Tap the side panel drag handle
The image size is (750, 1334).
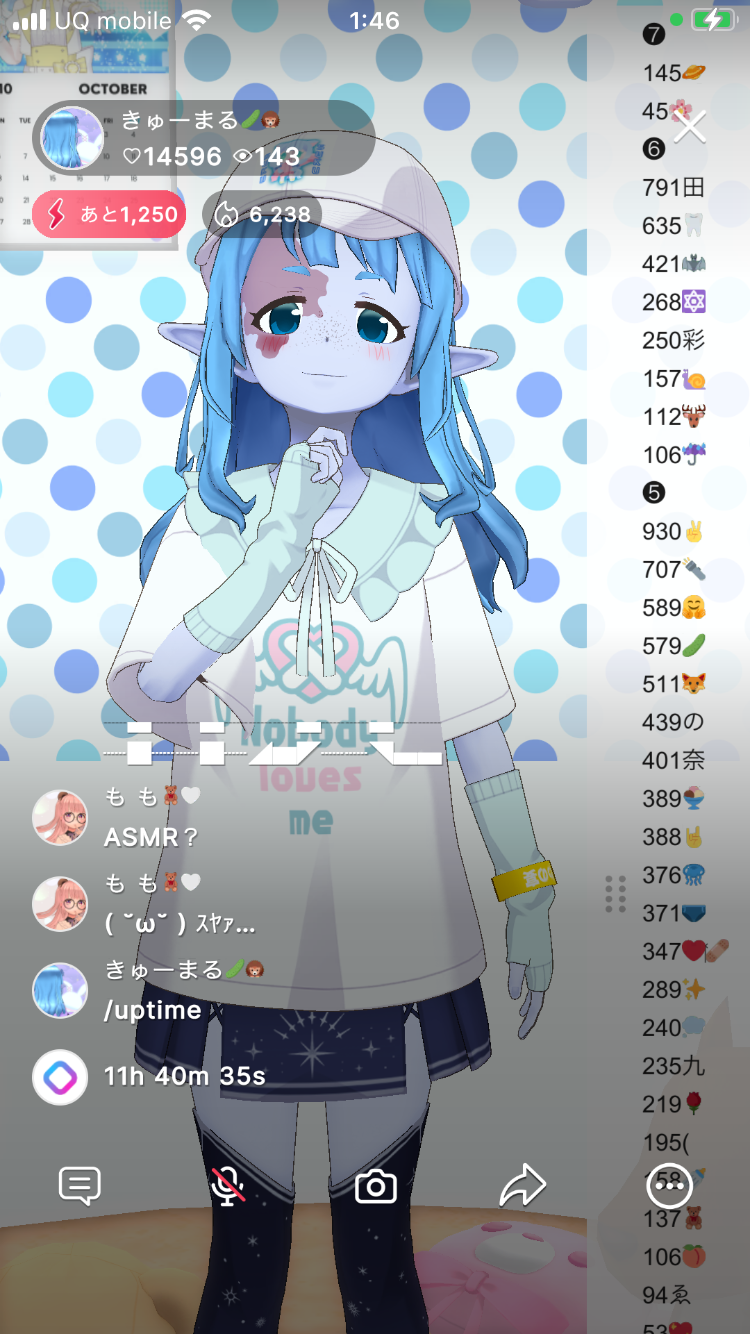tap(616, 894)
